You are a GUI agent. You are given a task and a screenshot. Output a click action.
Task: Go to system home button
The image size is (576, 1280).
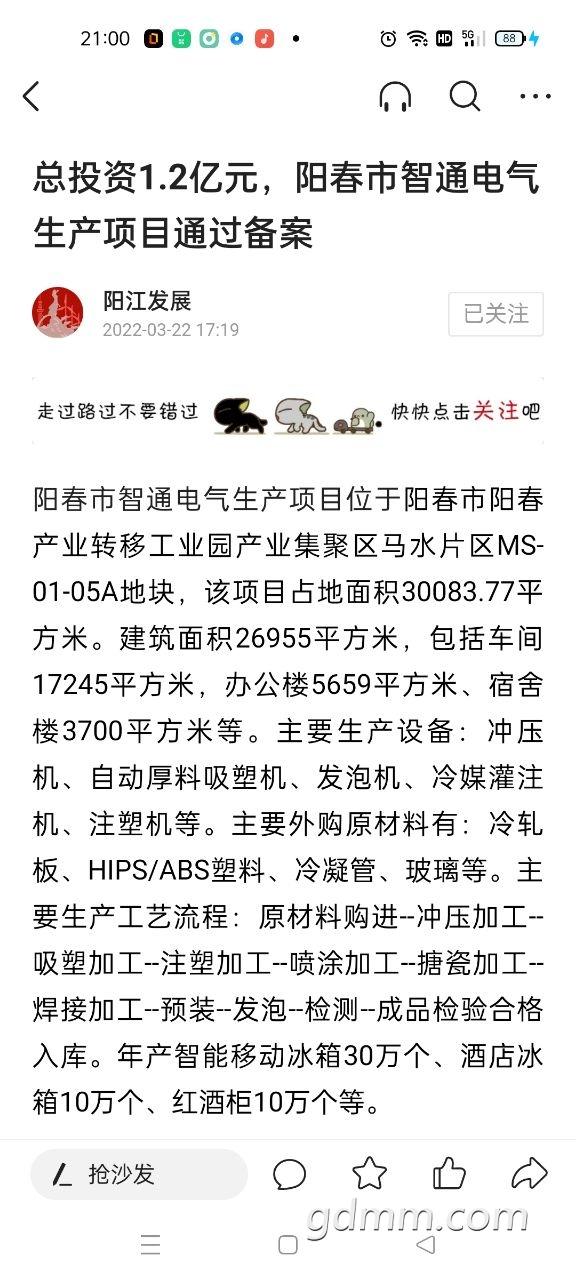click(x=288, y=1245)
